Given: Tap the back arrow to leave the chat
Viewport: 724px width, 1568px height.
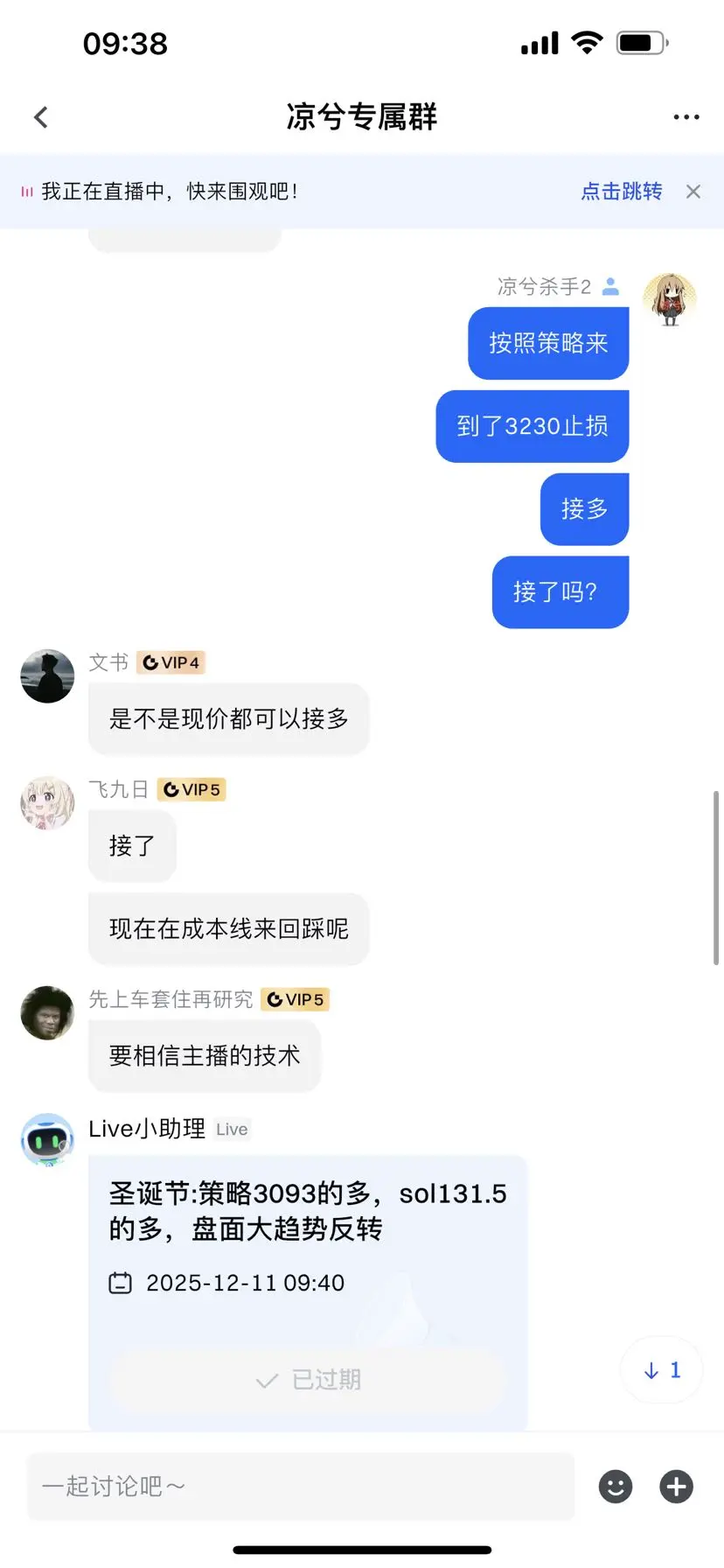Looking at the screenshot, I should click(x=40, y=116).
